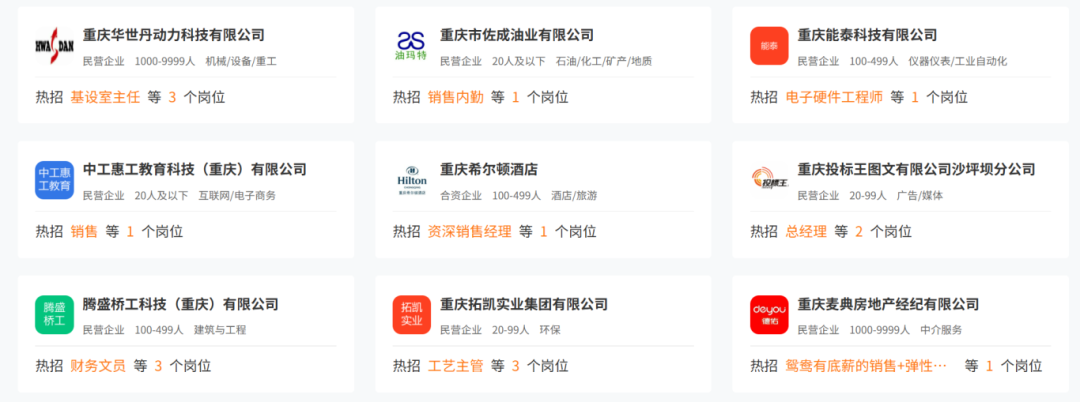
Task: Open the 重庆麦典房地产经纪有限公司 company card
Action: (888, 304)
